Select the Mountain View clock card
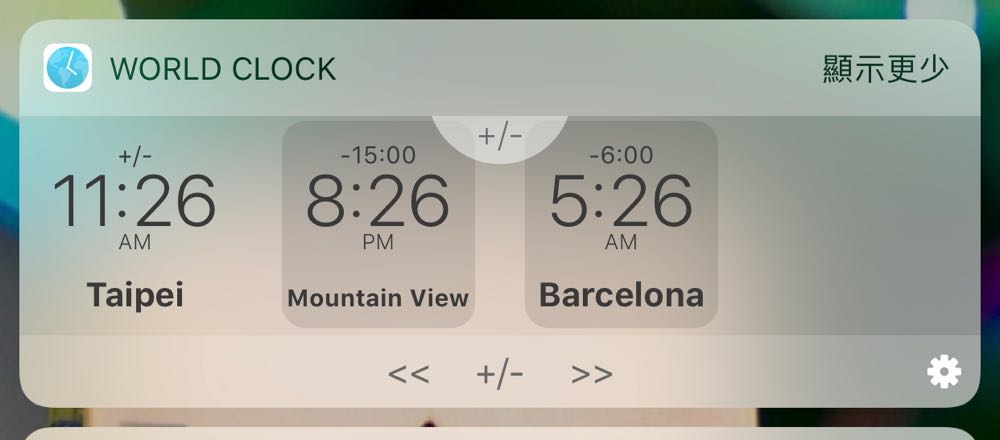 [x=378, y=225]
